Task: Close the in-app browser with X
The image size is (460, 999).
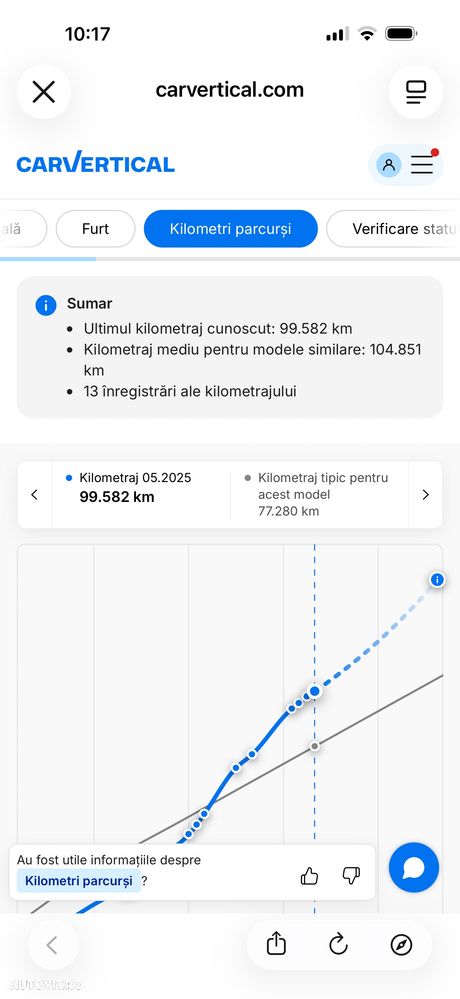Action: [43, 92]
